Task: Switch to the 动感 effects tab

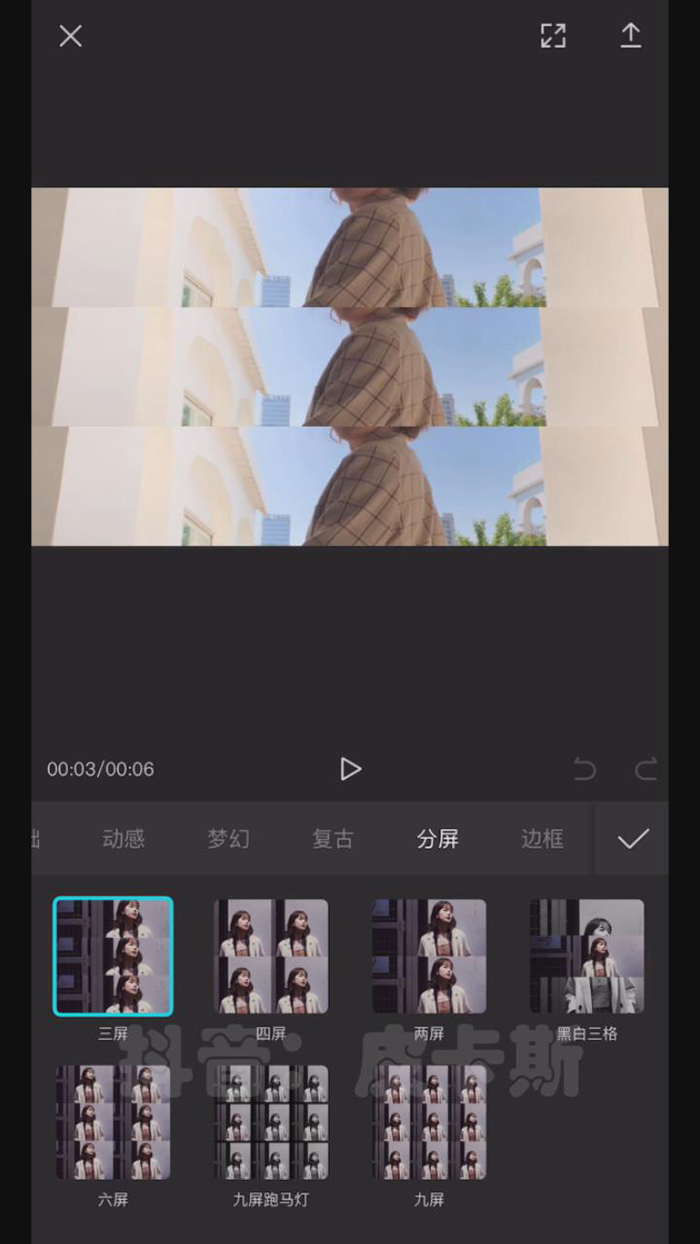Action: [123, 839]
